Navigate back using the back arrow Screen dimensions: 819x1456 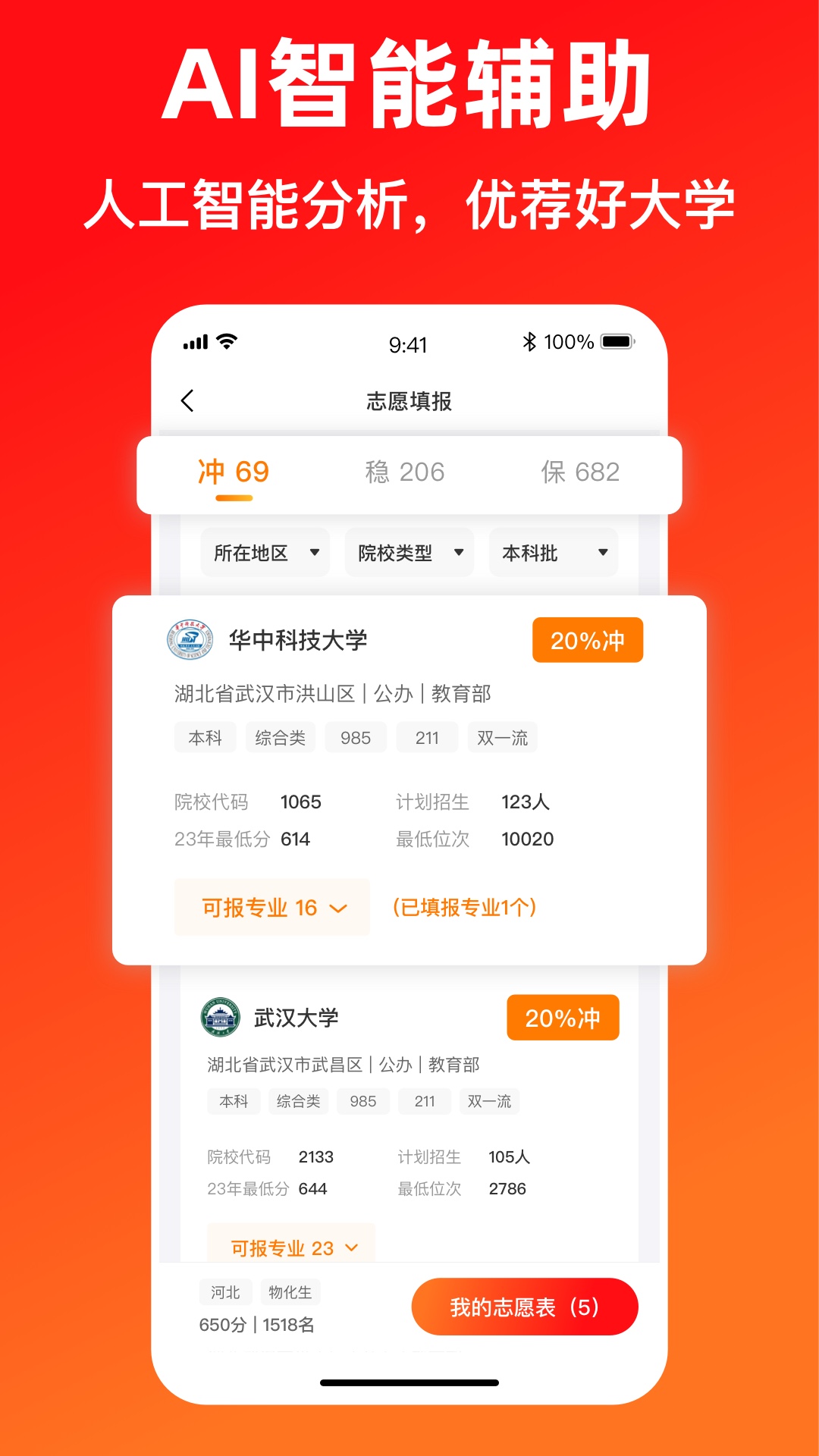tap(187, 401)
